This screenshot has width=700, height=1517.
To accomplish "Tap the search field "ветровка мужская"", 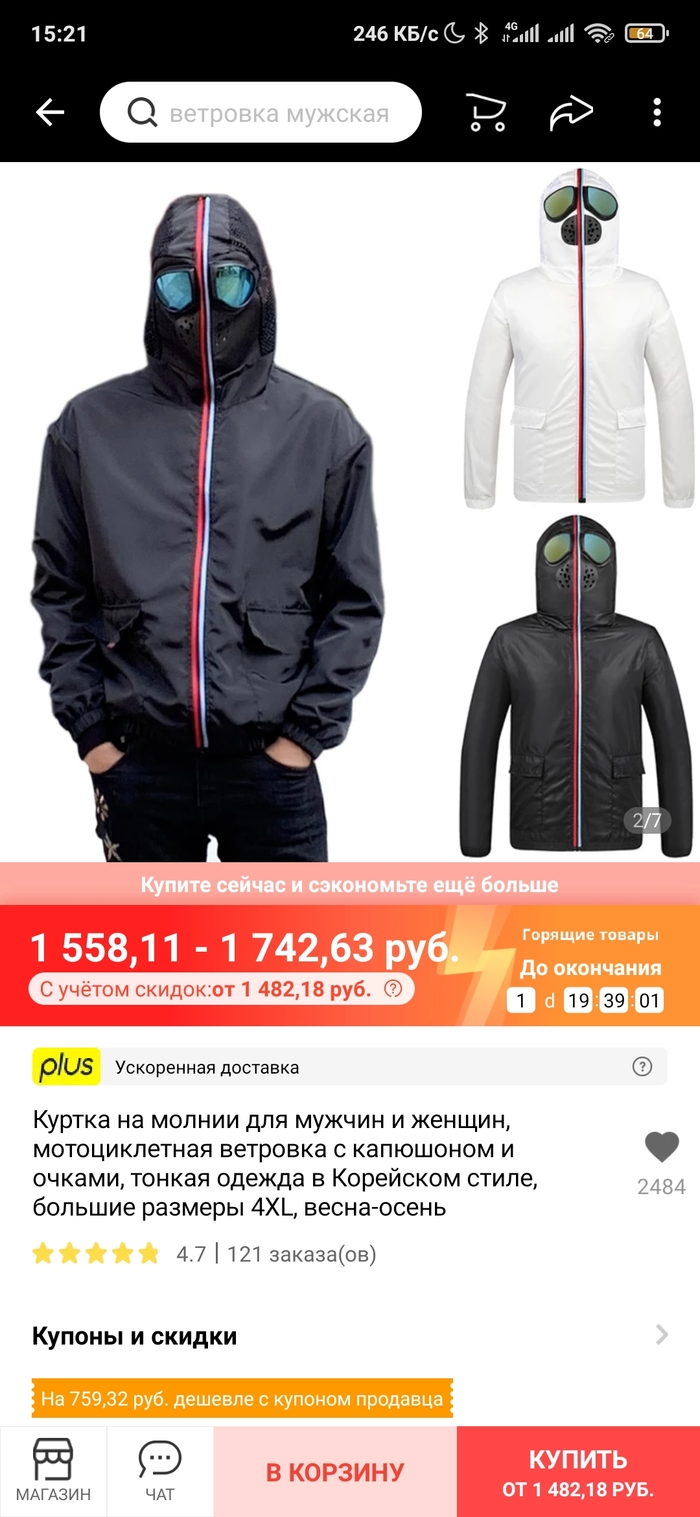I will tap(261, 113).
